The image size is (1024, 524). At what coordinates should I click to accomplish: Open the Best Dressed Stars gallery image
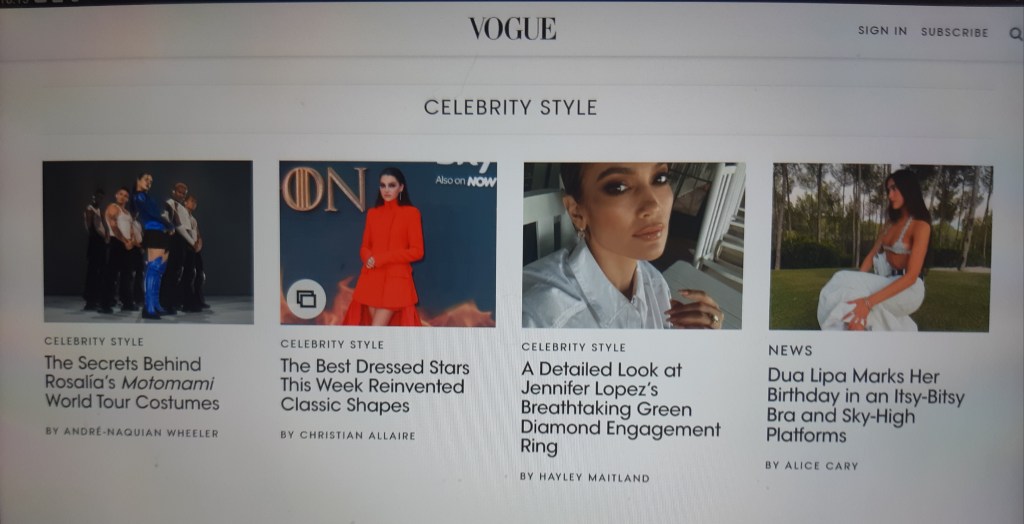[x=388, y=244]
